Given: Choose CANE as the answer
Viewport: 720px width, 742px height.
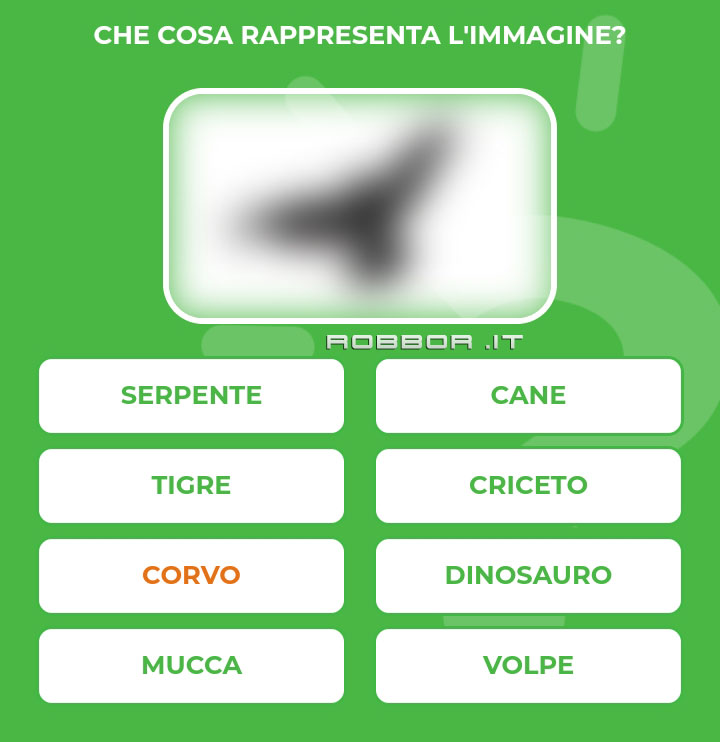Looking at the screenshot, I should [x=528, y=396].
